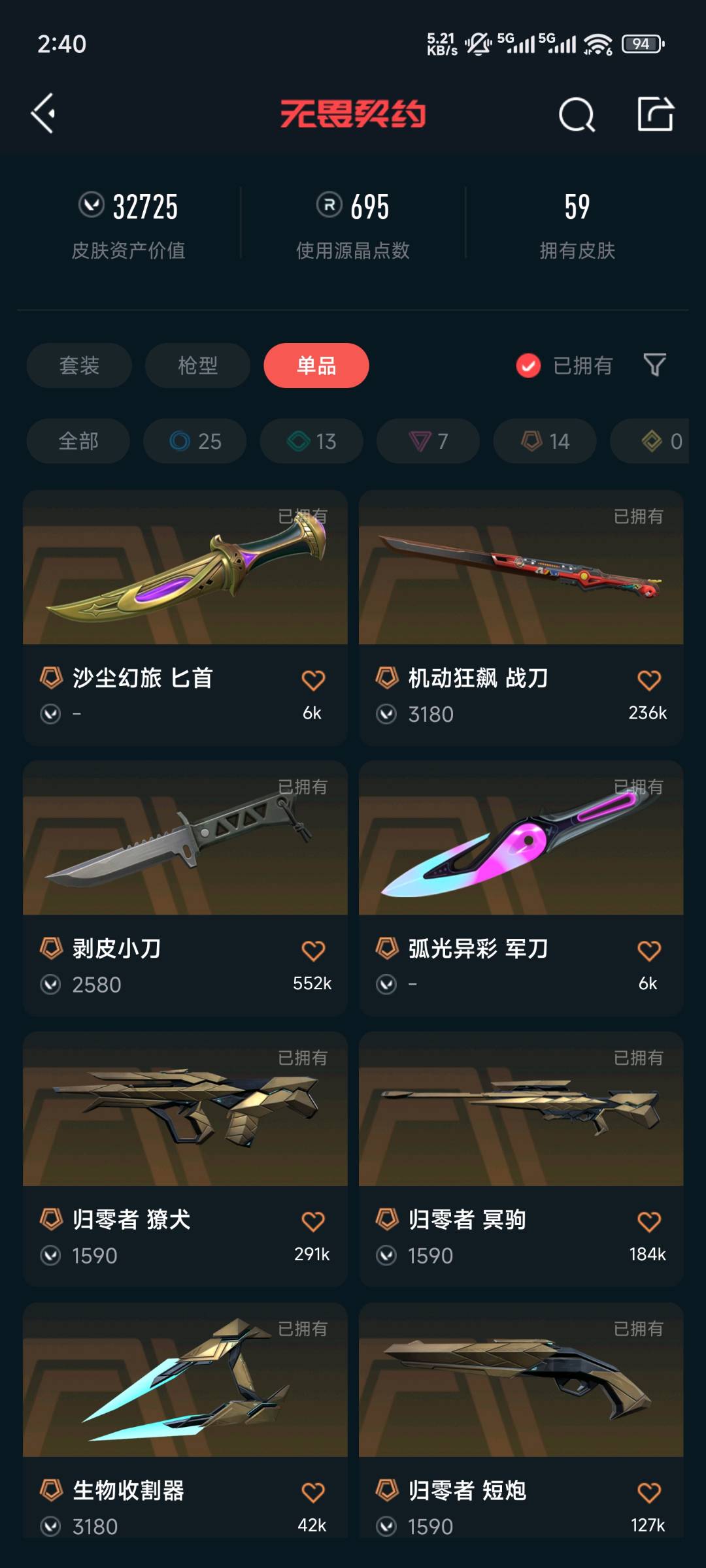The height and width of the screenshot is (1568, 706).
Task: Filter by the blue tier chip showing 25
Action: (195, 441)
